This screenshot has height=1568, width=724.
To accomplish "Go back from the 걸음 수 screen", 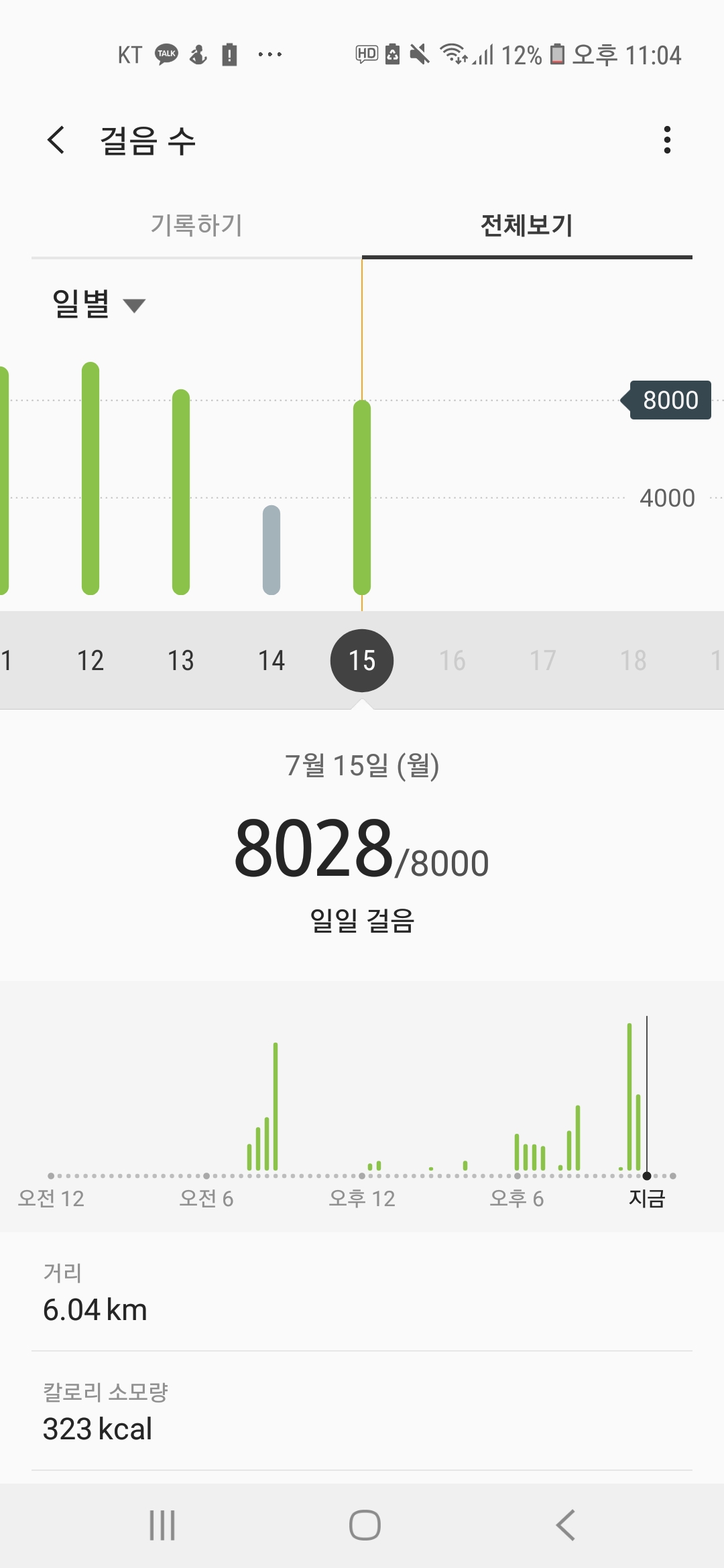I will click(x=56, y=140).
